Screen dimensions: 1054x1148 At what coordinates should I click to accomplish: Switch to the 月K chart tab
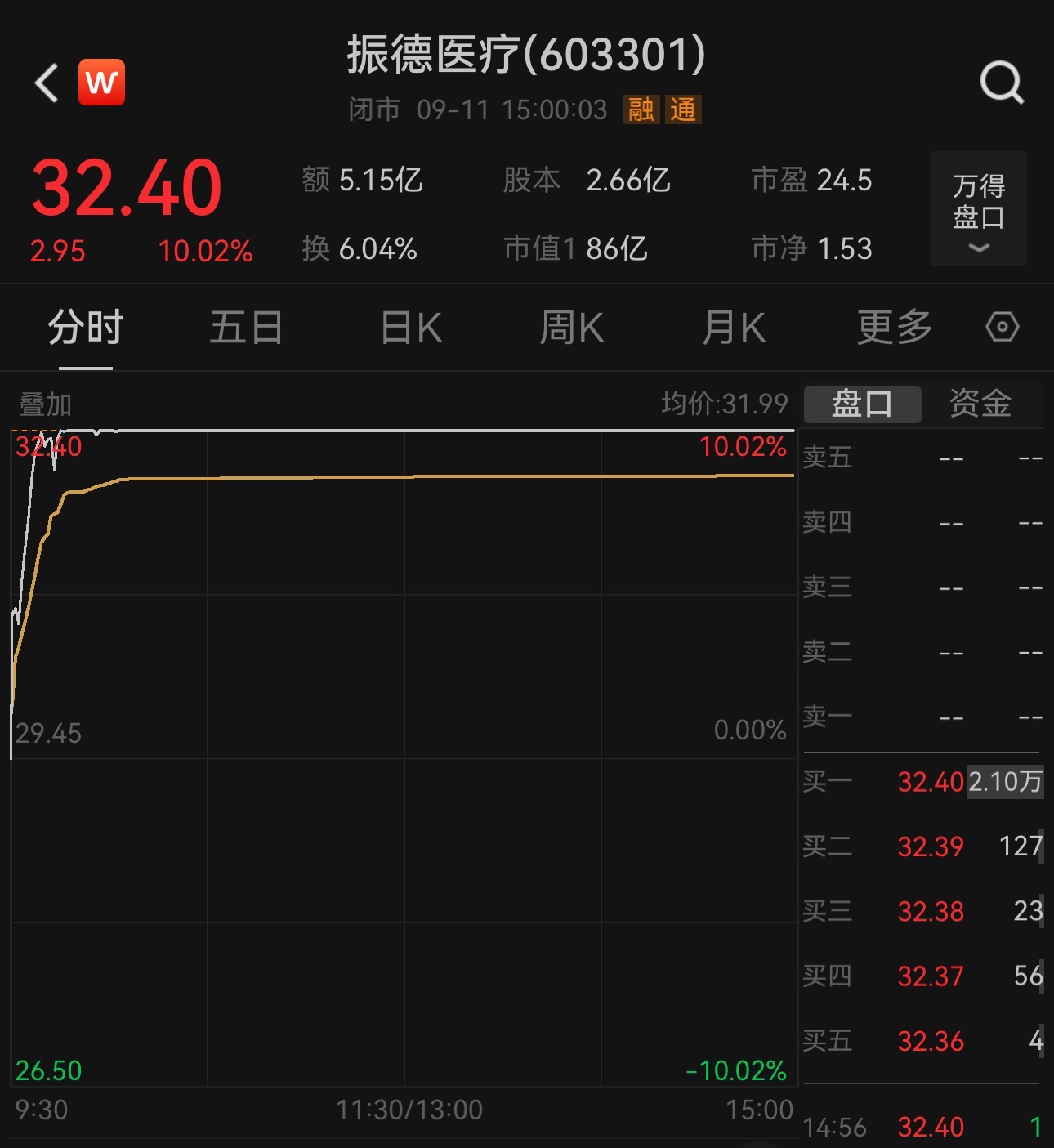[x=734, y=328]
